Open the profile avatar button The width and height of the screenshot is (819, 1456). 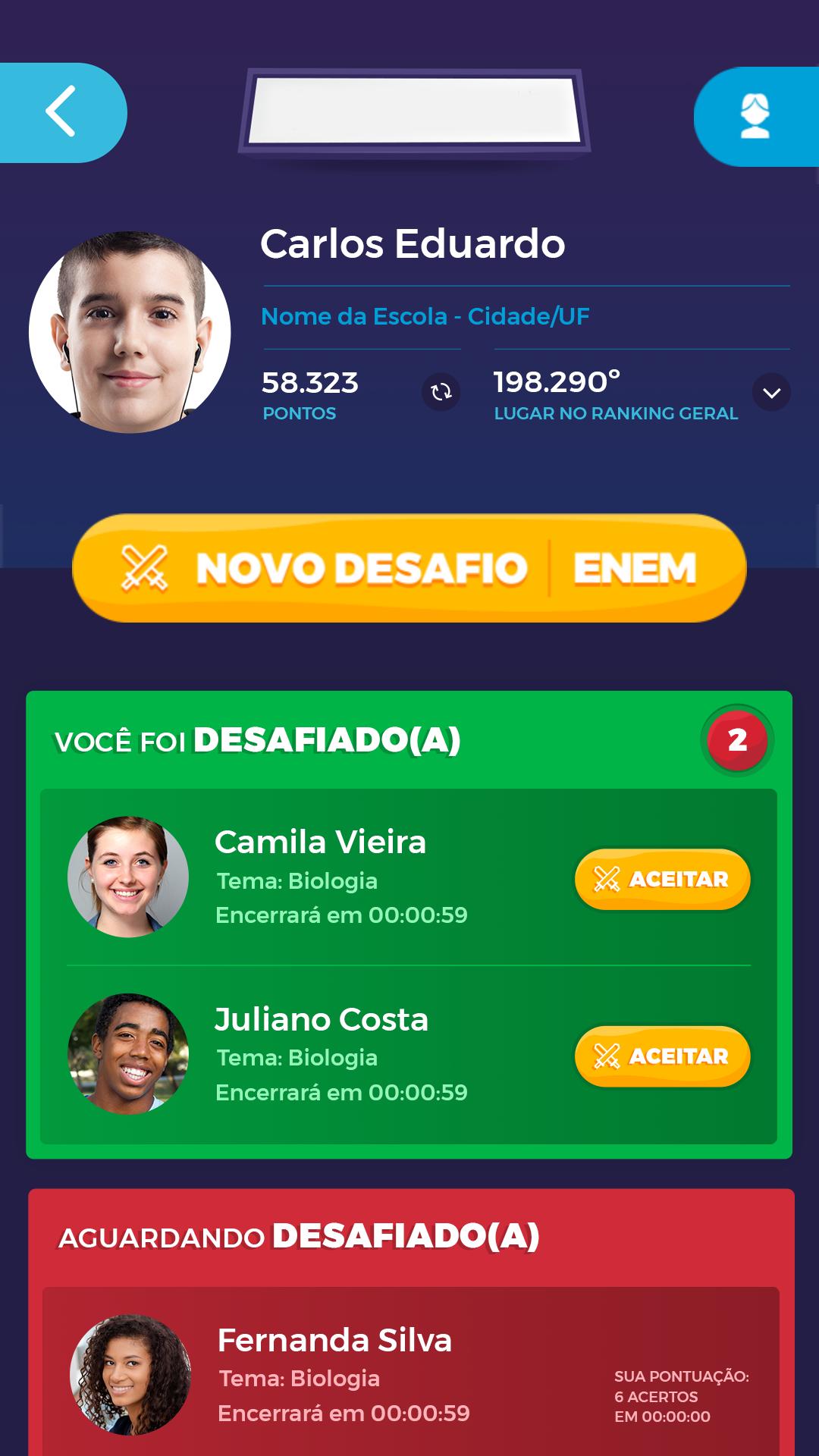(755, 116)
